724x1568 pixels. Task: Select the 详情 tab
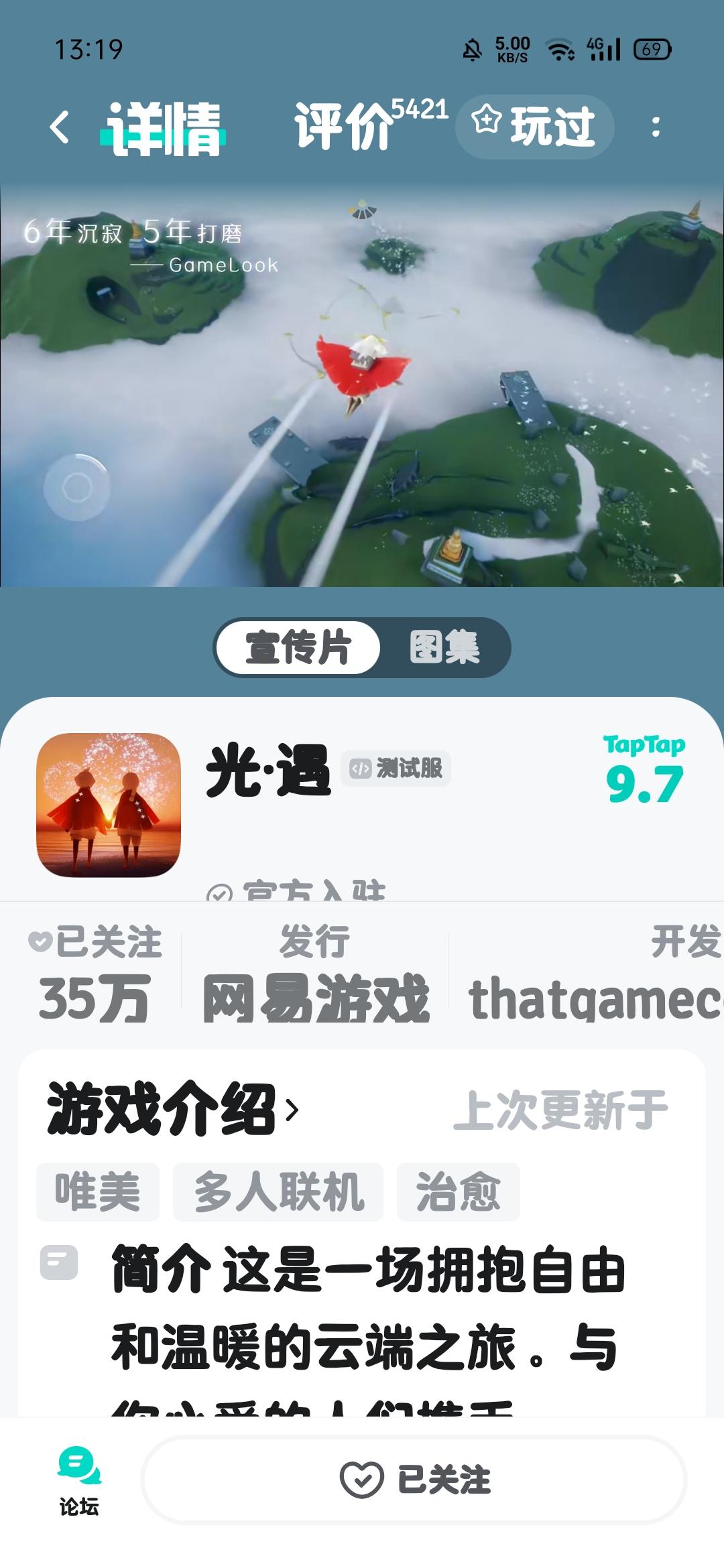(x=163, y=127)
